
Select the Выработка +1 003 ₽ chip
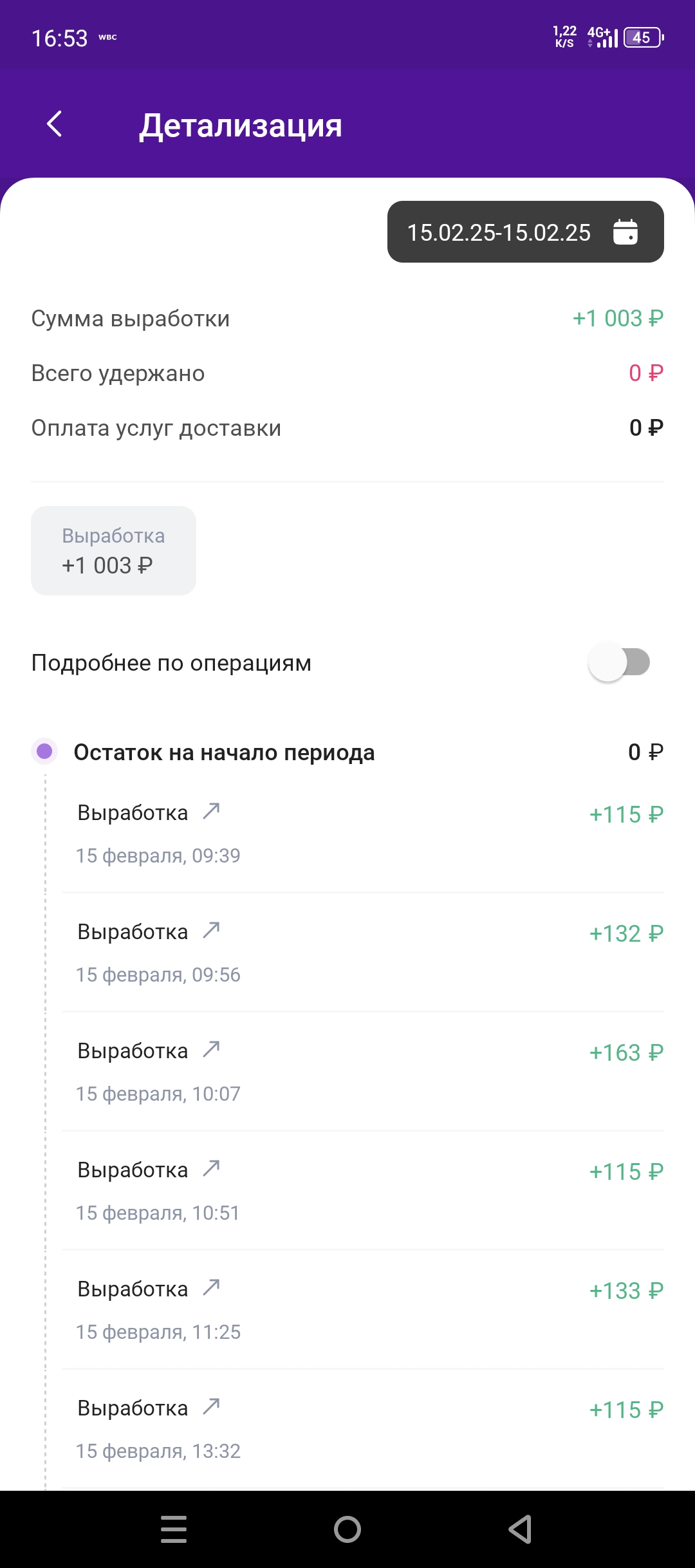(113, 550)
